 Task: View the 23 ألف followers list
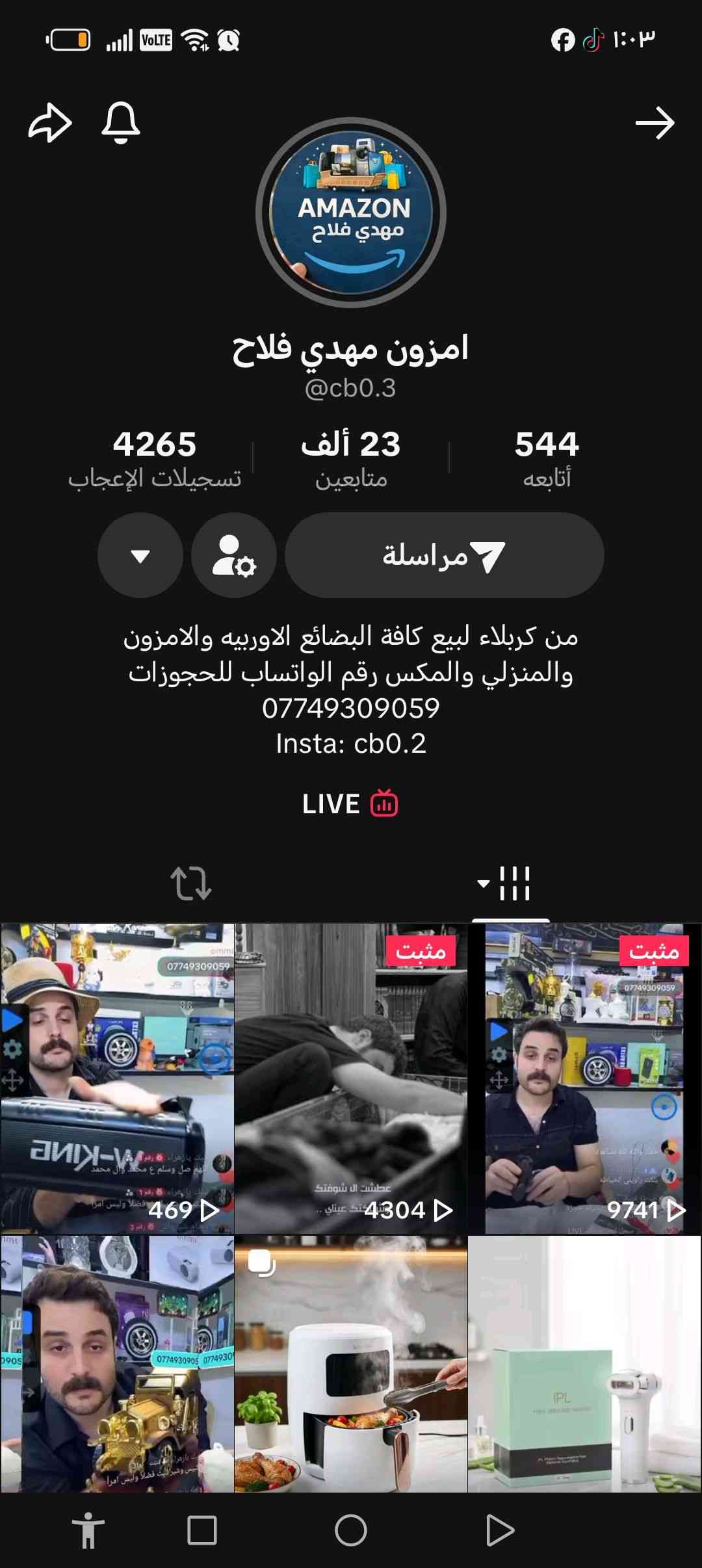[350, 458]
